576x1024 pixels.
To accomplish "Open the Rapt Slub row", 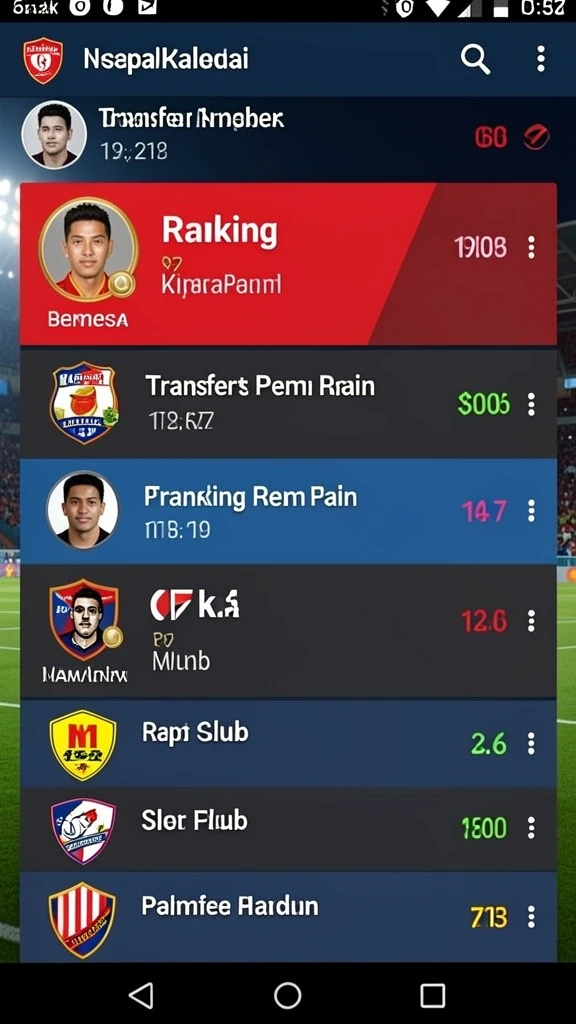I will (x=288, y=743).
